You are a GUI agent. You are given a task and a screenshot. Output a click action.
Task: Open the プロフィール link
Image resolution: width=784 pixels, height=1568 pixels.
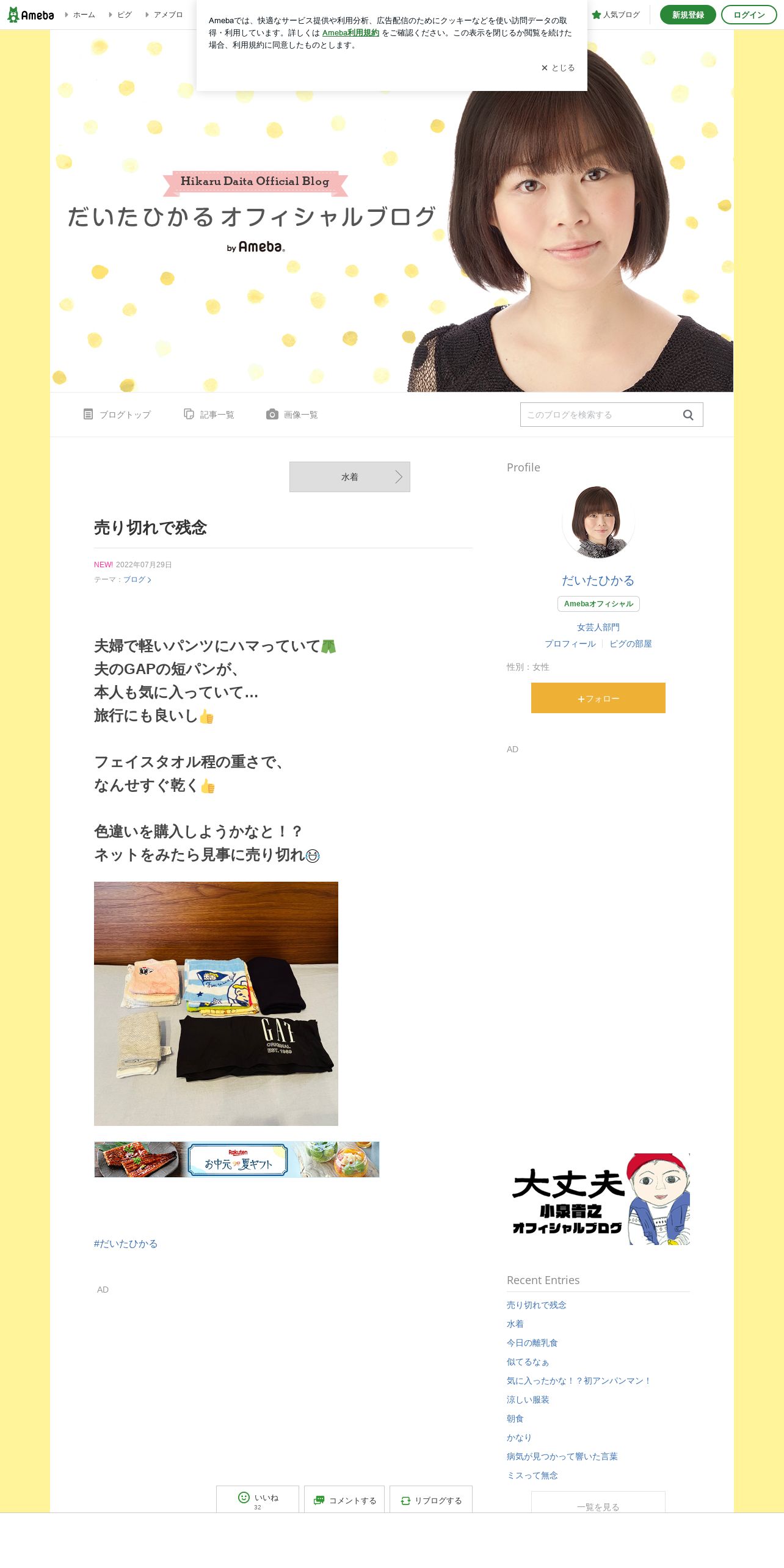(570, 644)
